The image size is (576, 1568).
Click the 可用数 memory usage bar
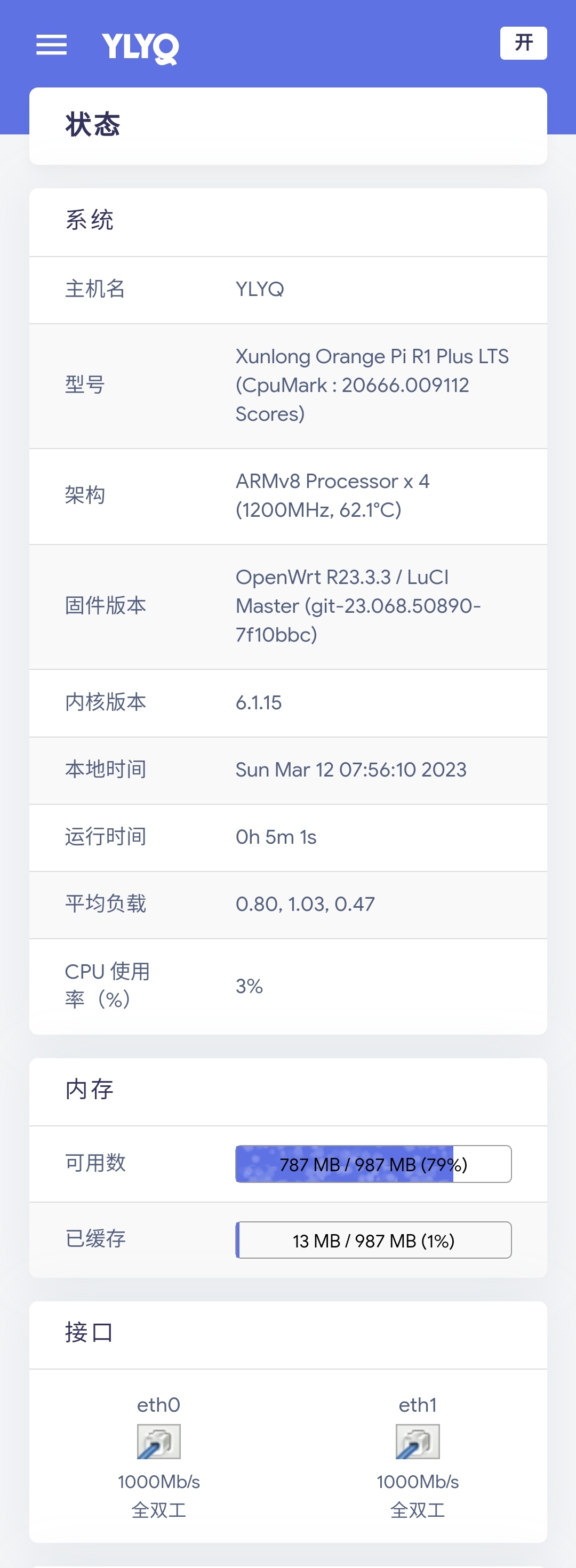pos(373,1163)
